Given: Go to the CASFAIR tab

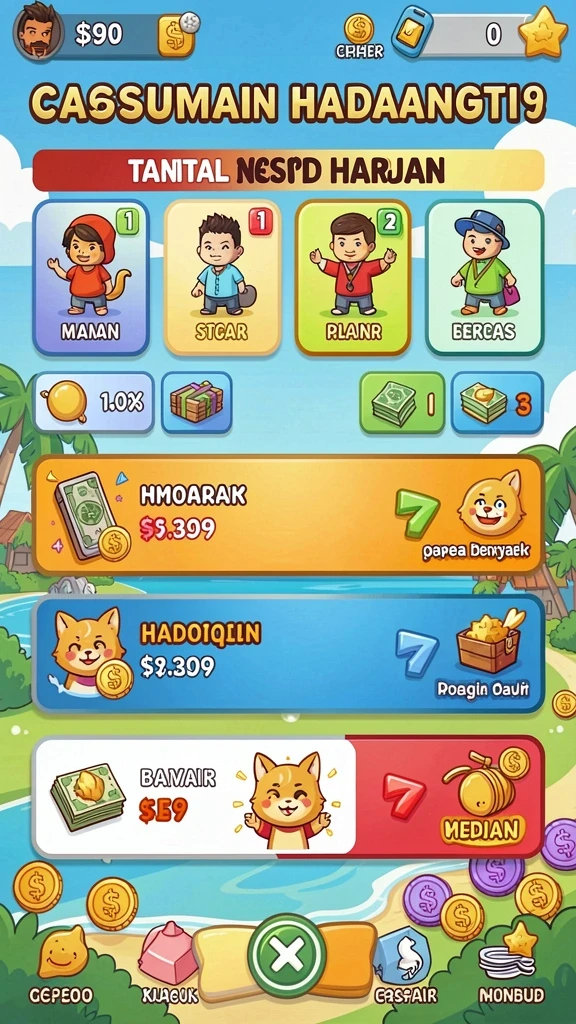Looking at the screenshot, I should pyautogui.click(x=405, y=964).
